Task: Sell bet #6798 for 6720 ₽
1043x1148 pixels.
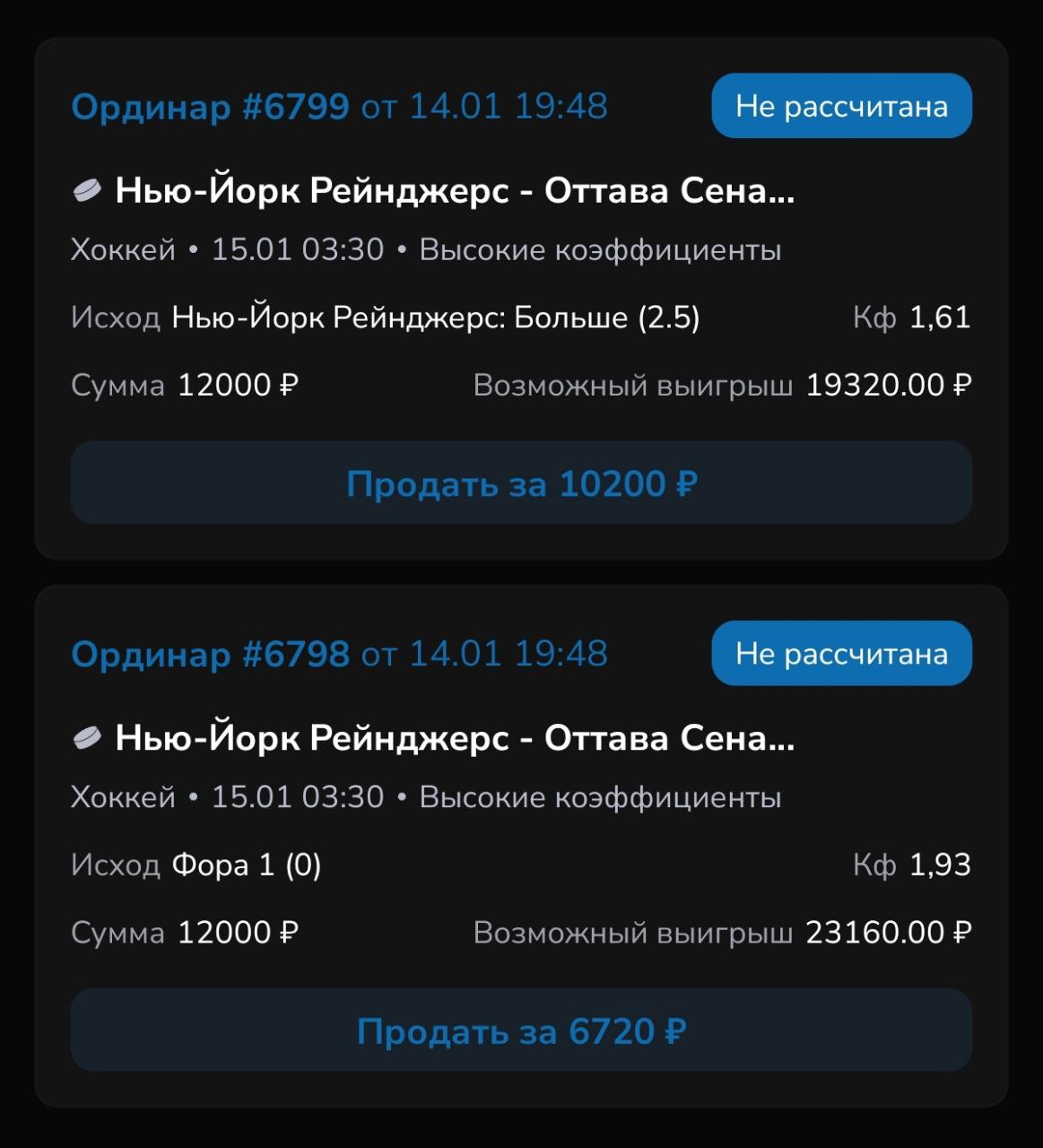Action: click(521, 1031)
